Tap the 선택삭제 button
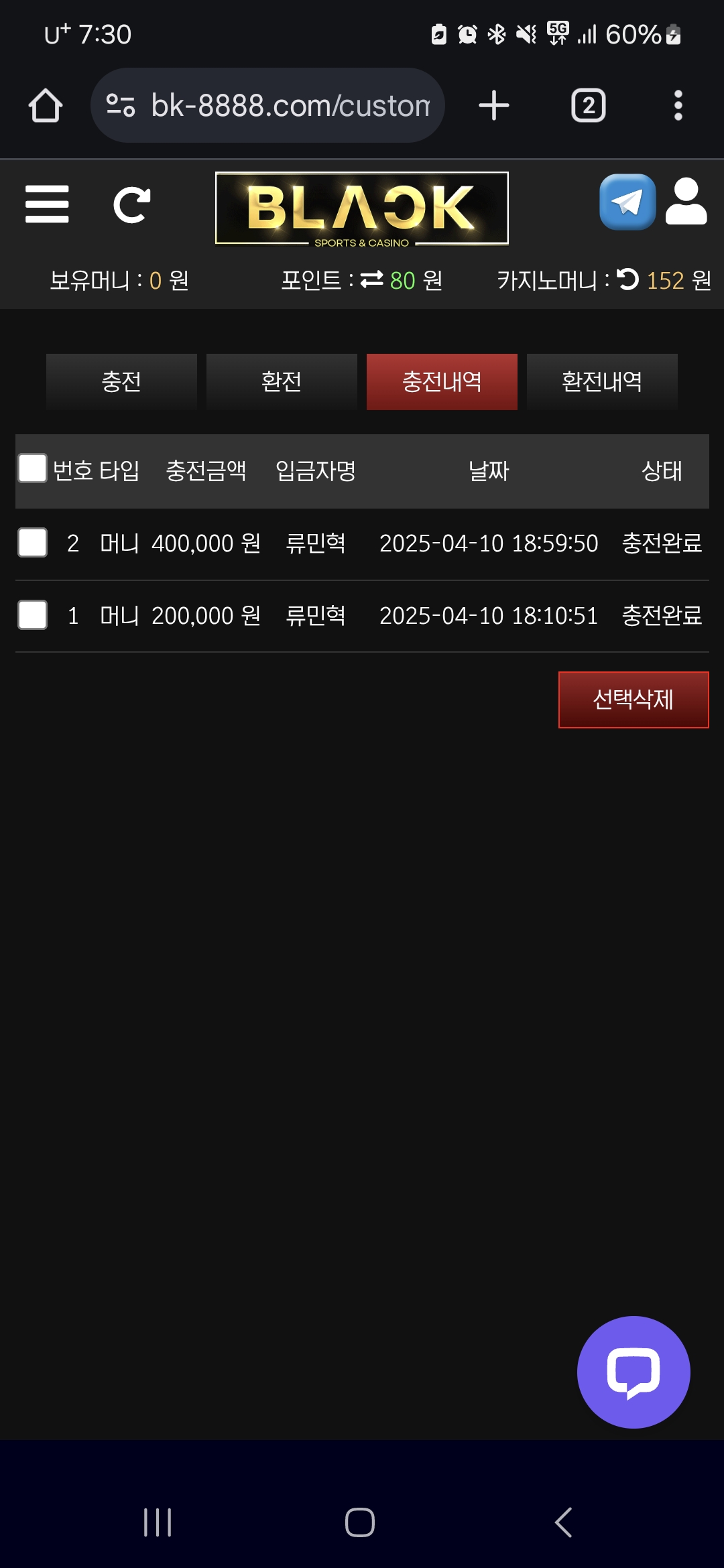724x1568 pixels. (633, 700)
